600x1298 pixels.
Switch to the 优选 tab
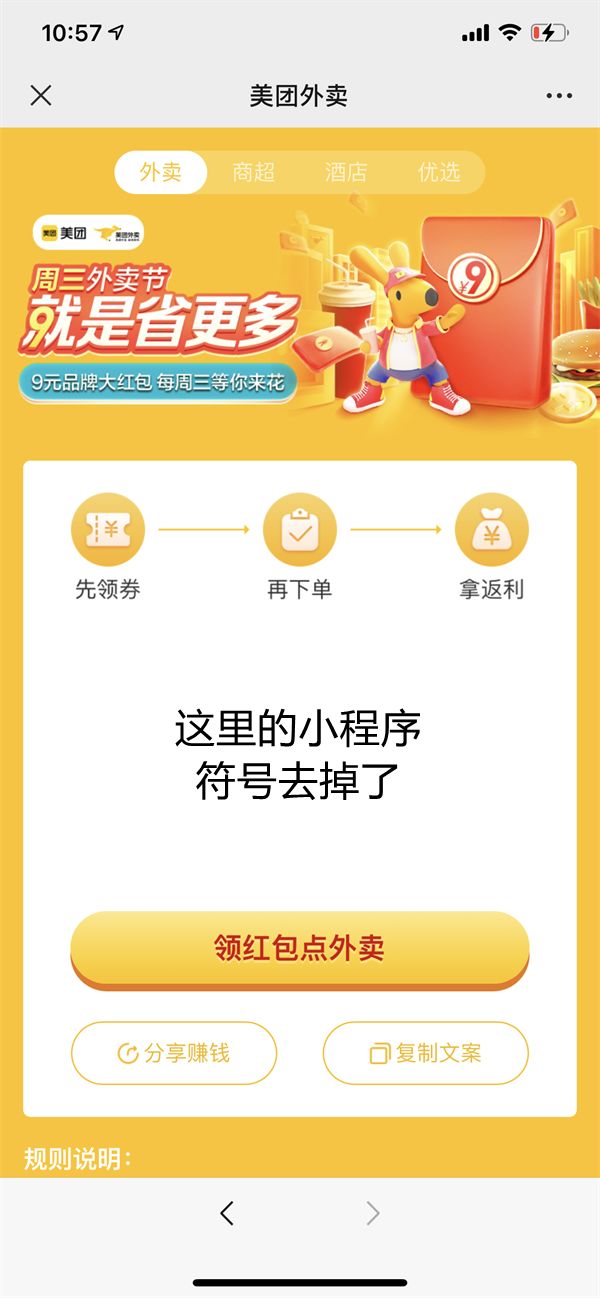(439, 172)
